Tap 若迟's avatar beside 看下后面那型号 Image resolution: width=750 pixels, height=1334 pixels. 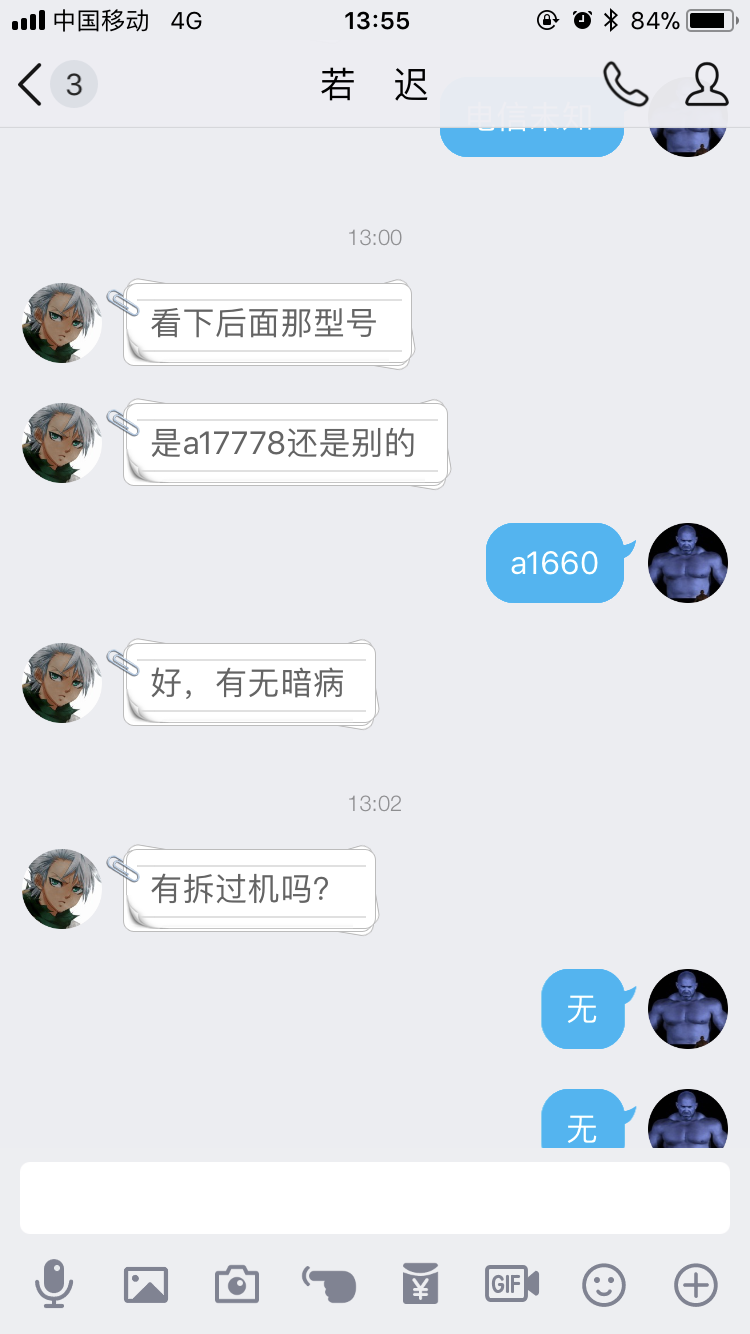62,323
